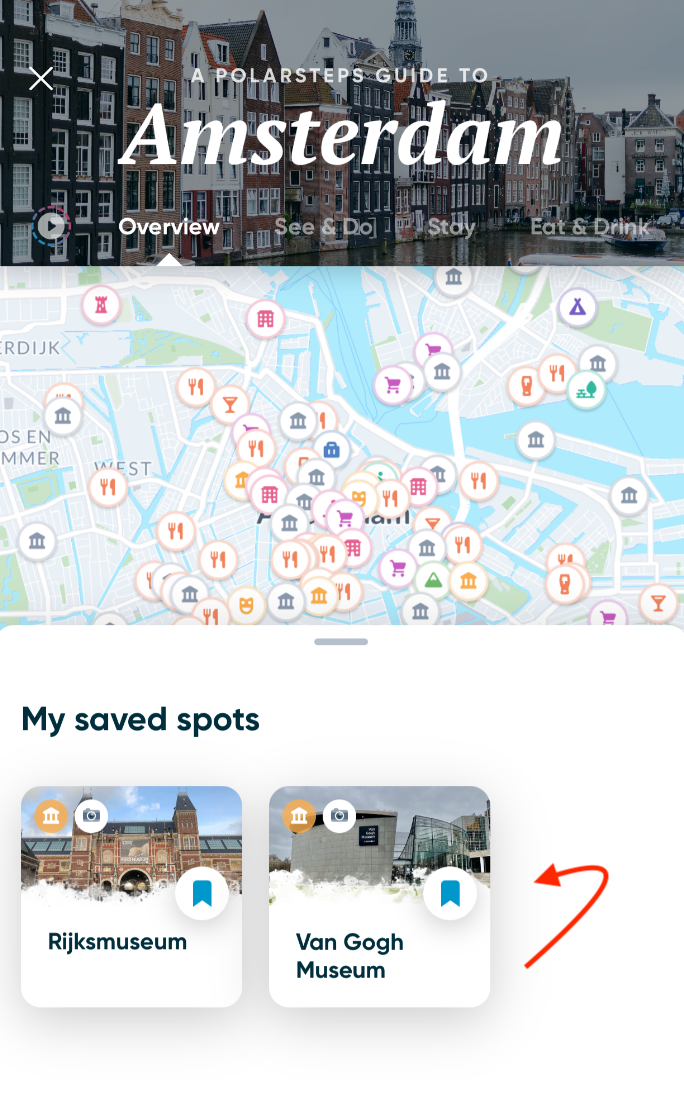Play the guide intro video
Screen dimensions: 684x1110
point(51,226)
